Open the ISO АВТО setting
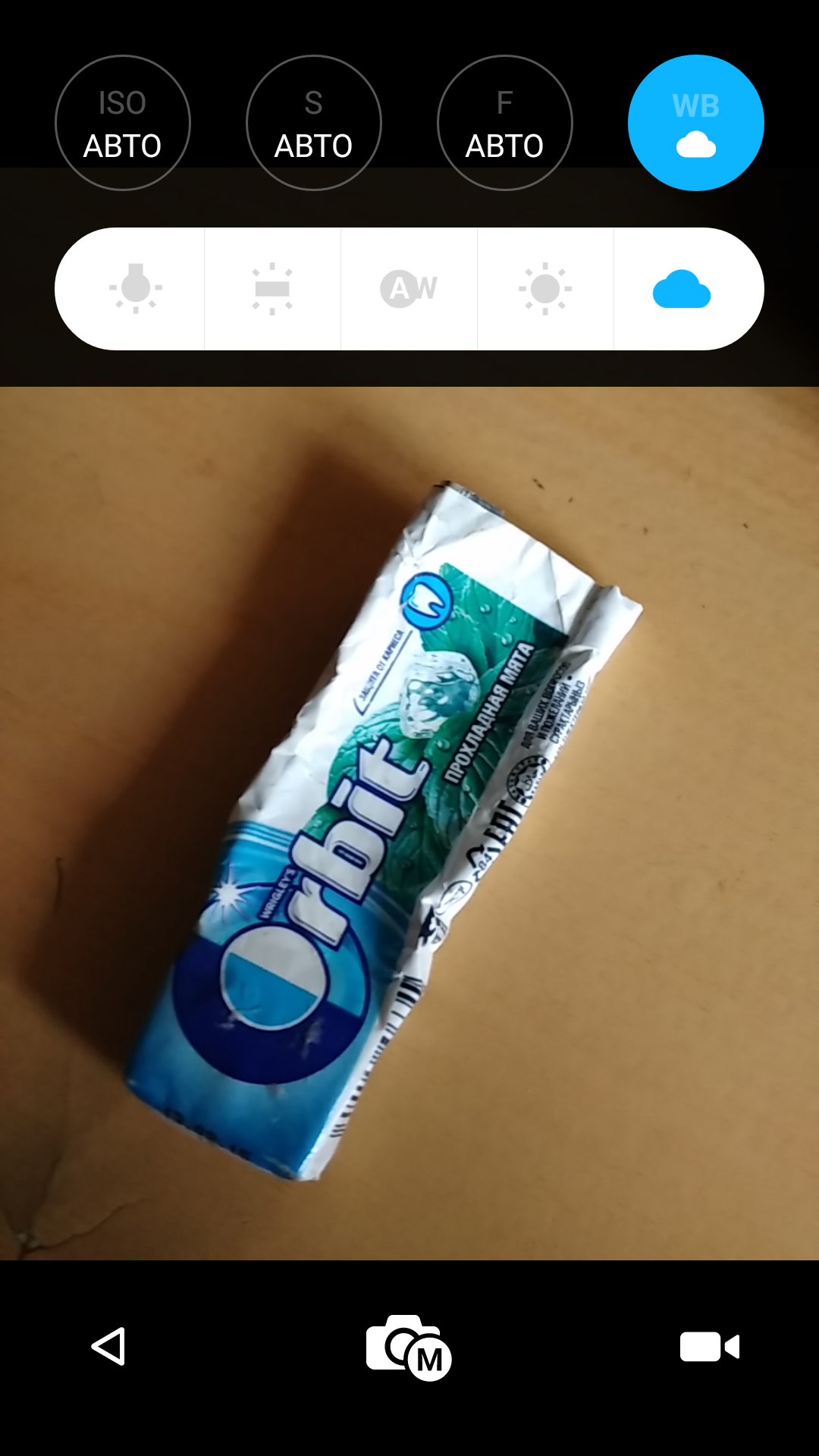 pos(123,123)
